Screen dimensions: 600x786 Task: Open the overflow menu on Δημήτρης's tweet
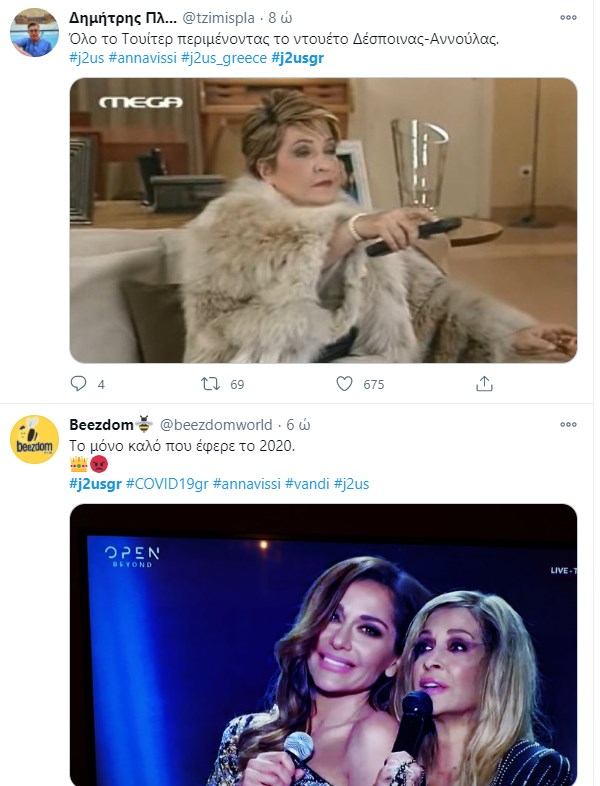pos(568,18)
